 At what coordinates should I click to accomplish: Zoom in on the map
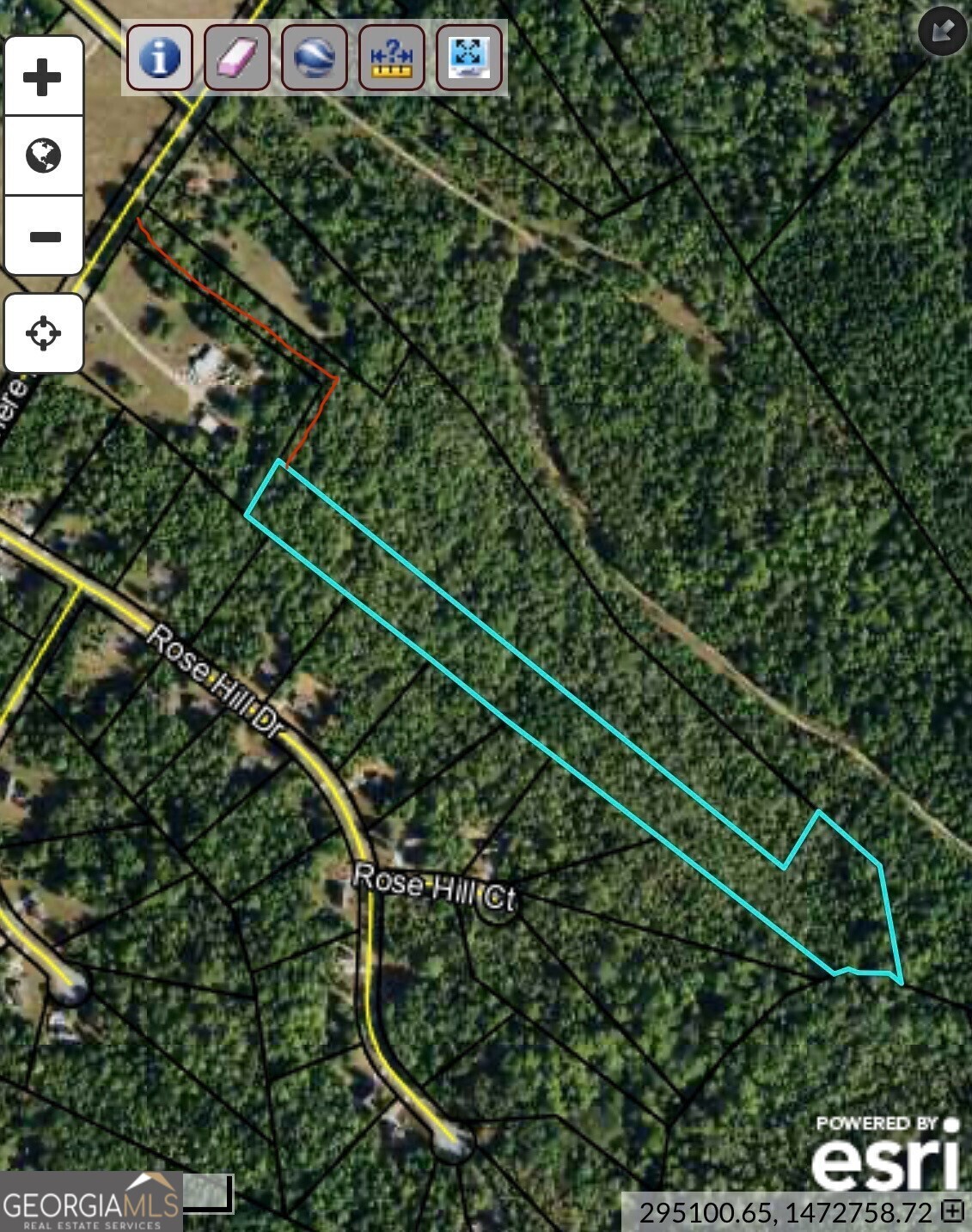(43, 78)
